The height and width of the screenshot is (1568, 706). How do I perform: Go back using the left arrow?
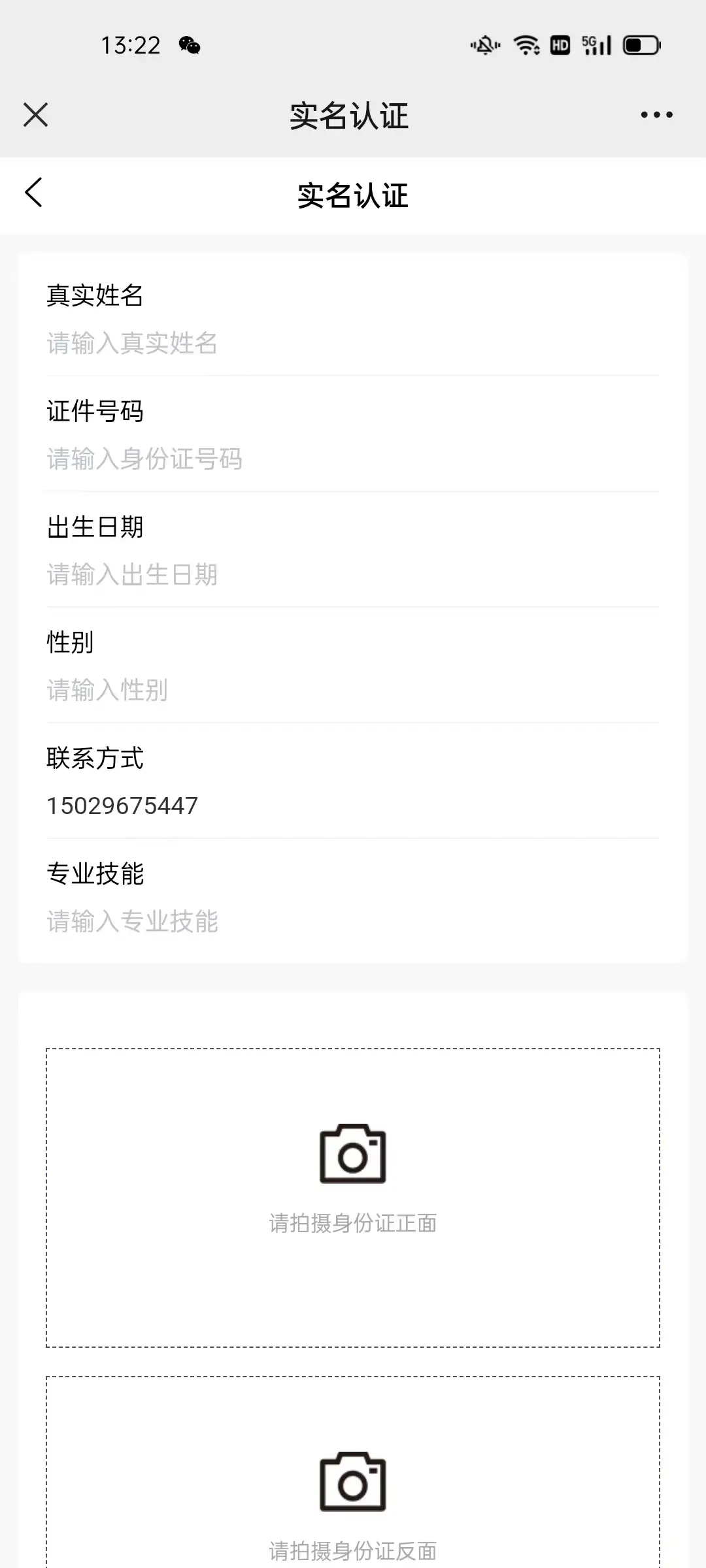pyautogui.click(x=34, y=193)
